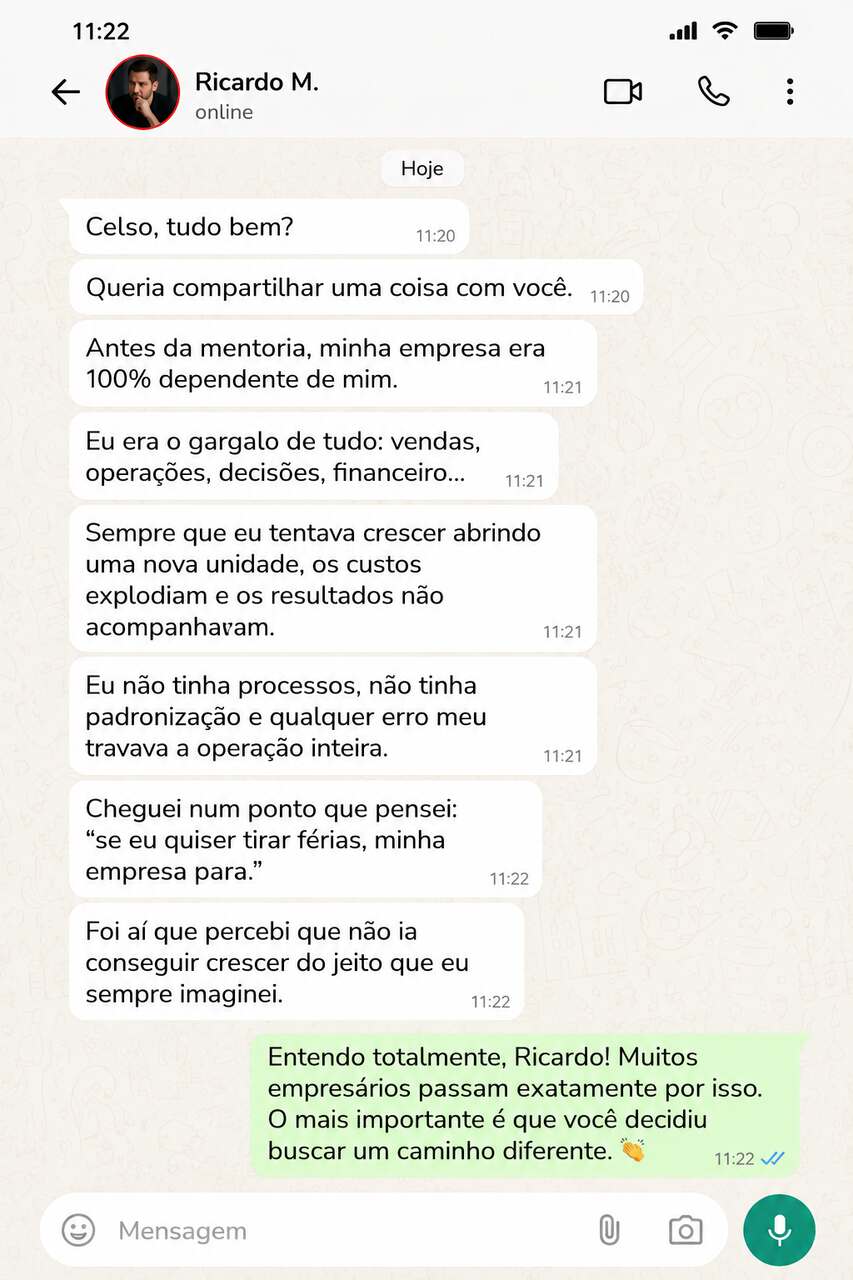Open Ricardo M.'s profile picture
Screen dimensions: 853x1280
click(x=143, y=92)
